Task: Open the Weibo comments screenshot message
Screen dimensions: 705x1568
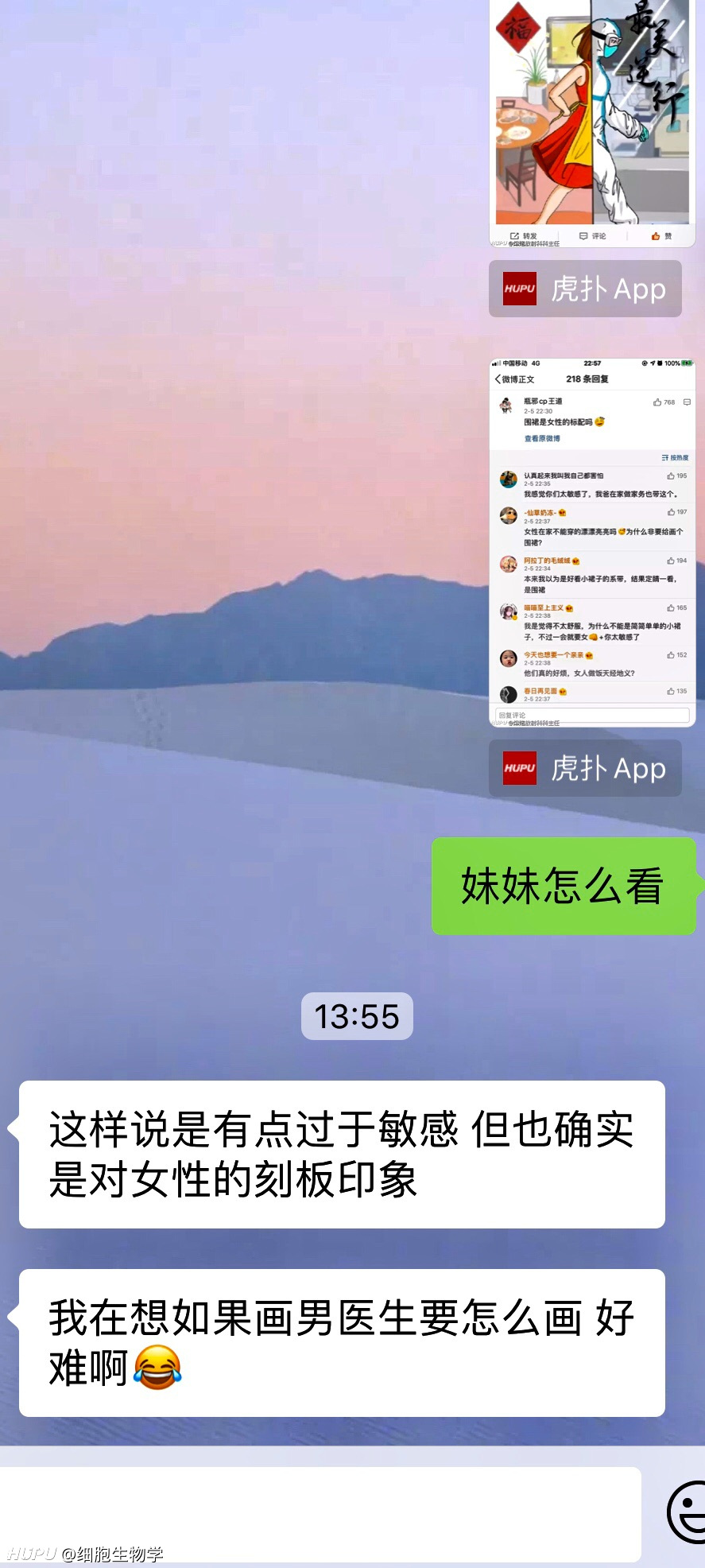Action: (x=592, y=542)
